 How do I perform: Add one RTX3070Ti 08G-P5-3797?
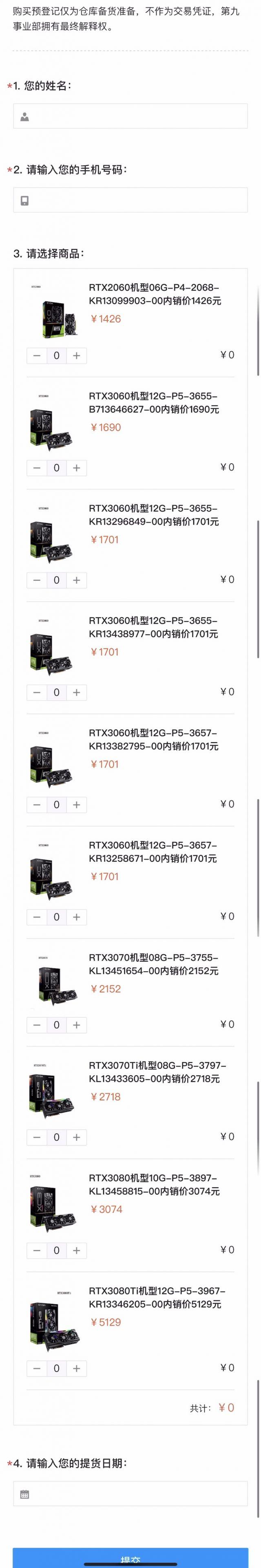click(77, 1137)
